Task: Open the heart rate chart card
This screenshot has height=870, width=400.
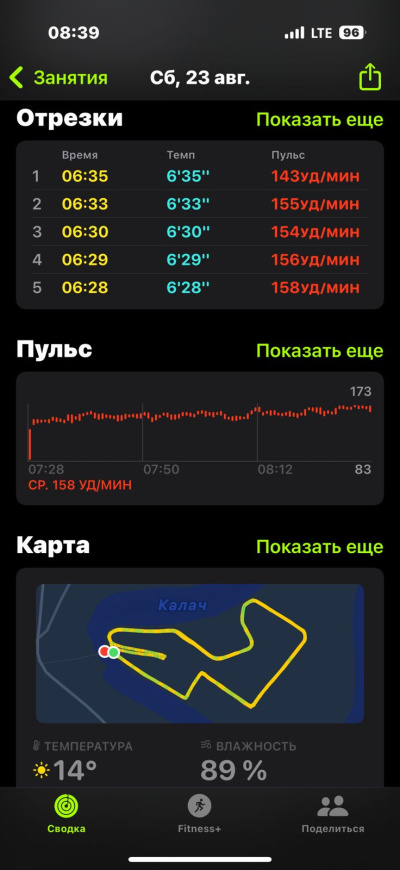Action: click(x=200, y=438)
